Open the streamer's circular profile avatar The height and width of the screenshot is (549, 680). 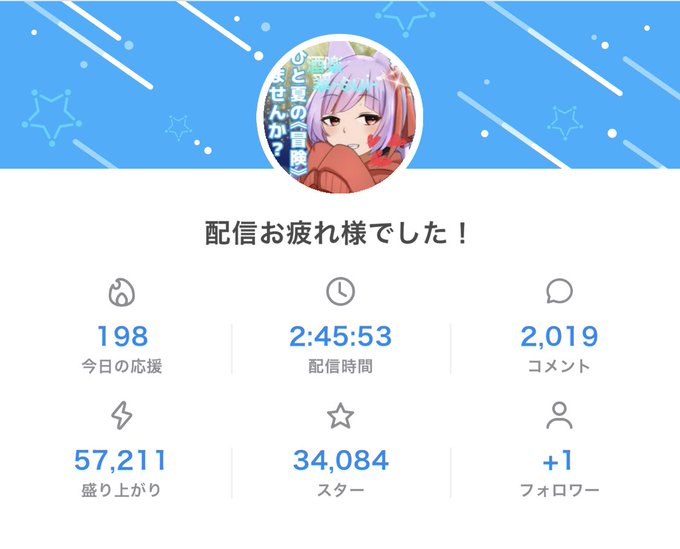coord(340,115)
